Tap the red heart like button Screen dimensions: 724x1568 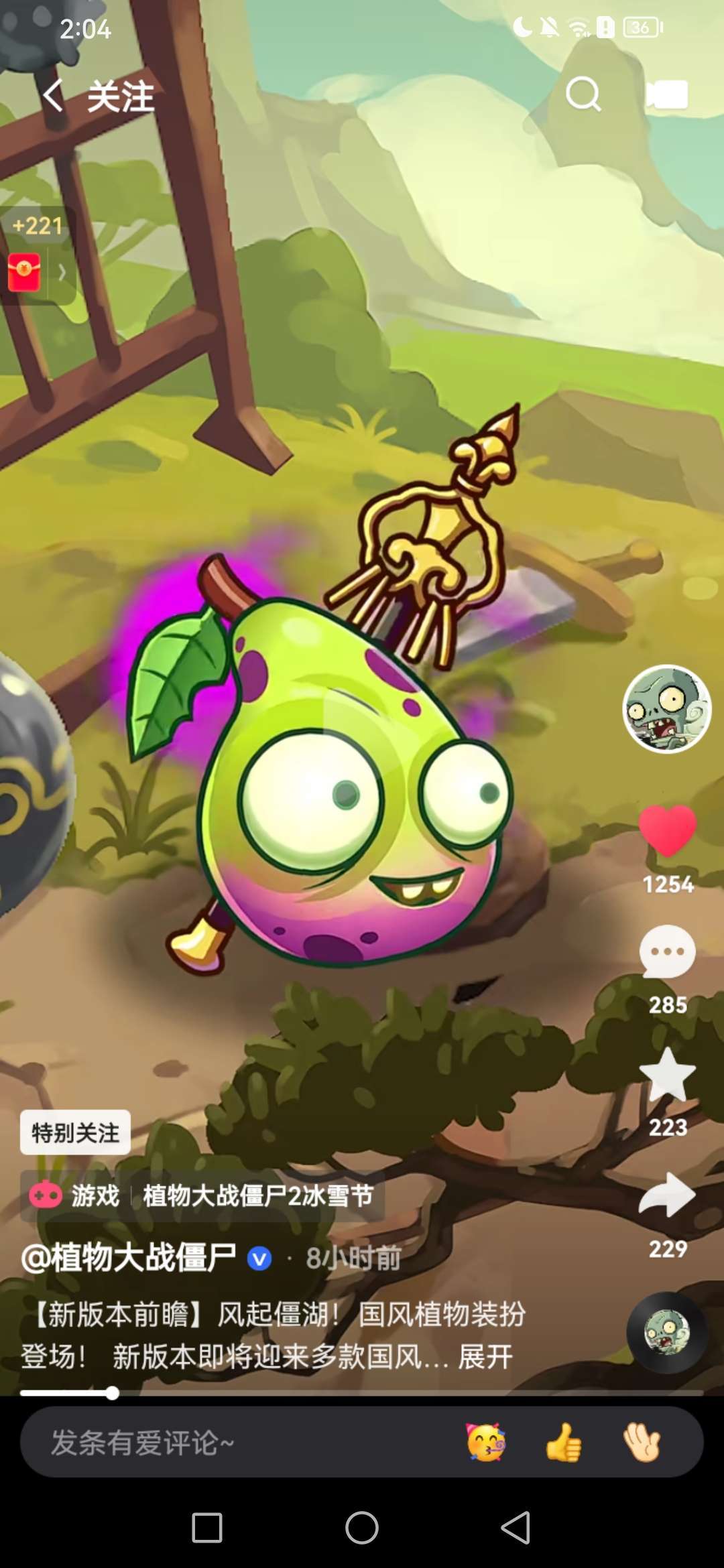click(668, 831)
